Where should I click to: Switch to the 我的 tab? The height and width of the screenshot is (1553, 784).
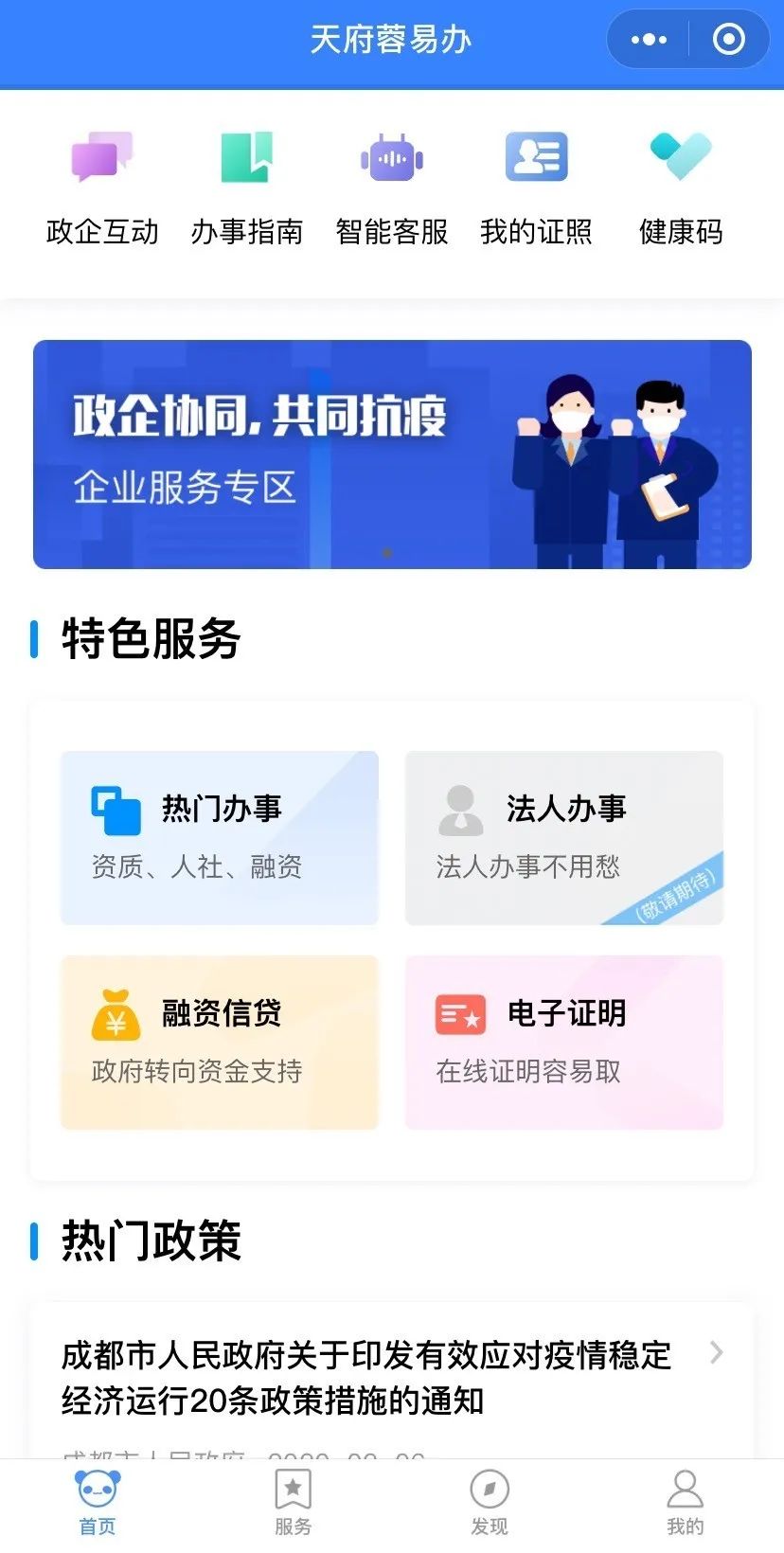686,1504
